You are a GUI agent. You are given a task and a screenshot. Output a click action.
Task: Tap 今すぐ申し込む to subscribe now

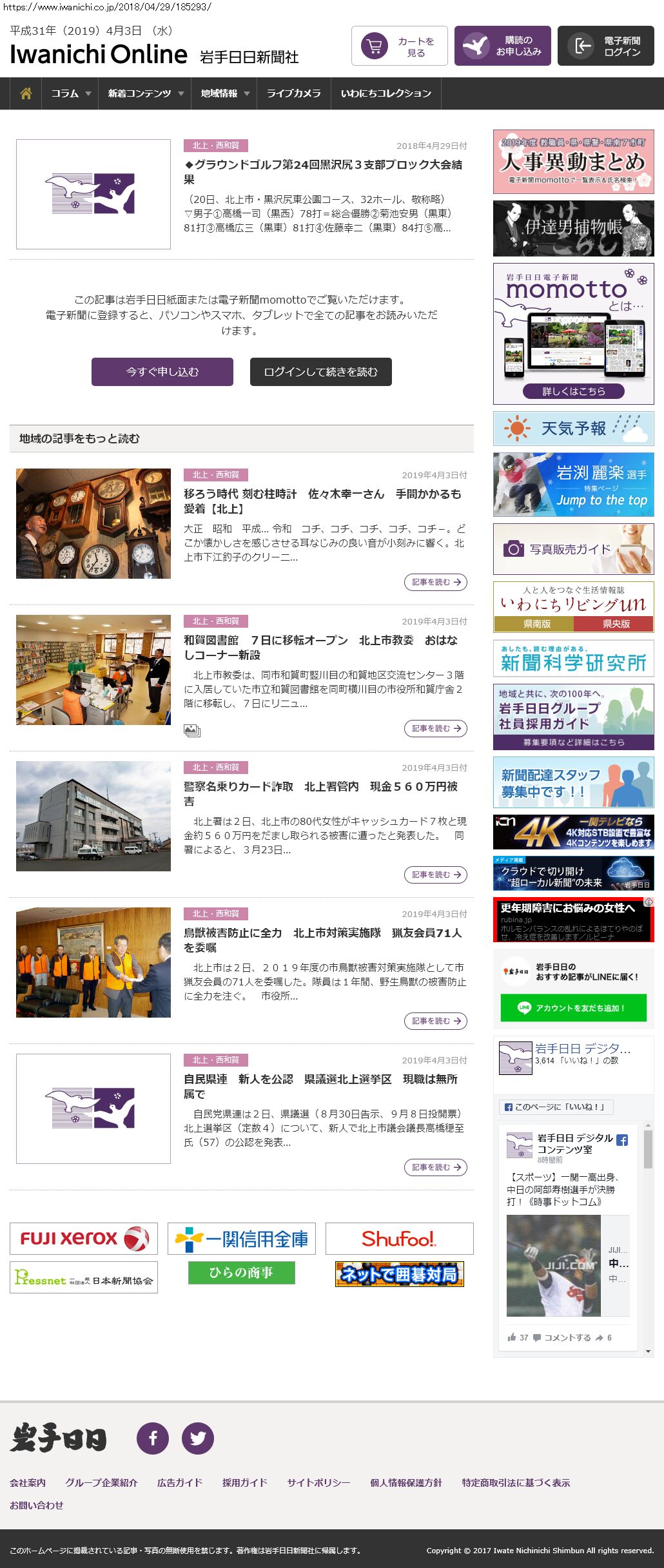[162, 372]
